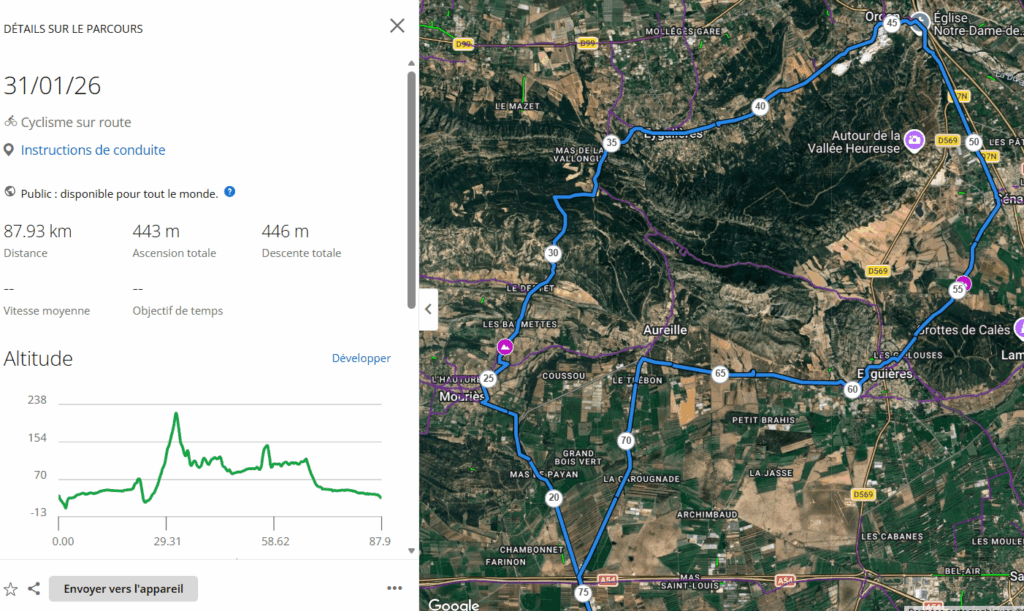Collapse the side panel with the arrow
The width and height of the screenshot is (1024, 611).
click(x=429, y=309)
